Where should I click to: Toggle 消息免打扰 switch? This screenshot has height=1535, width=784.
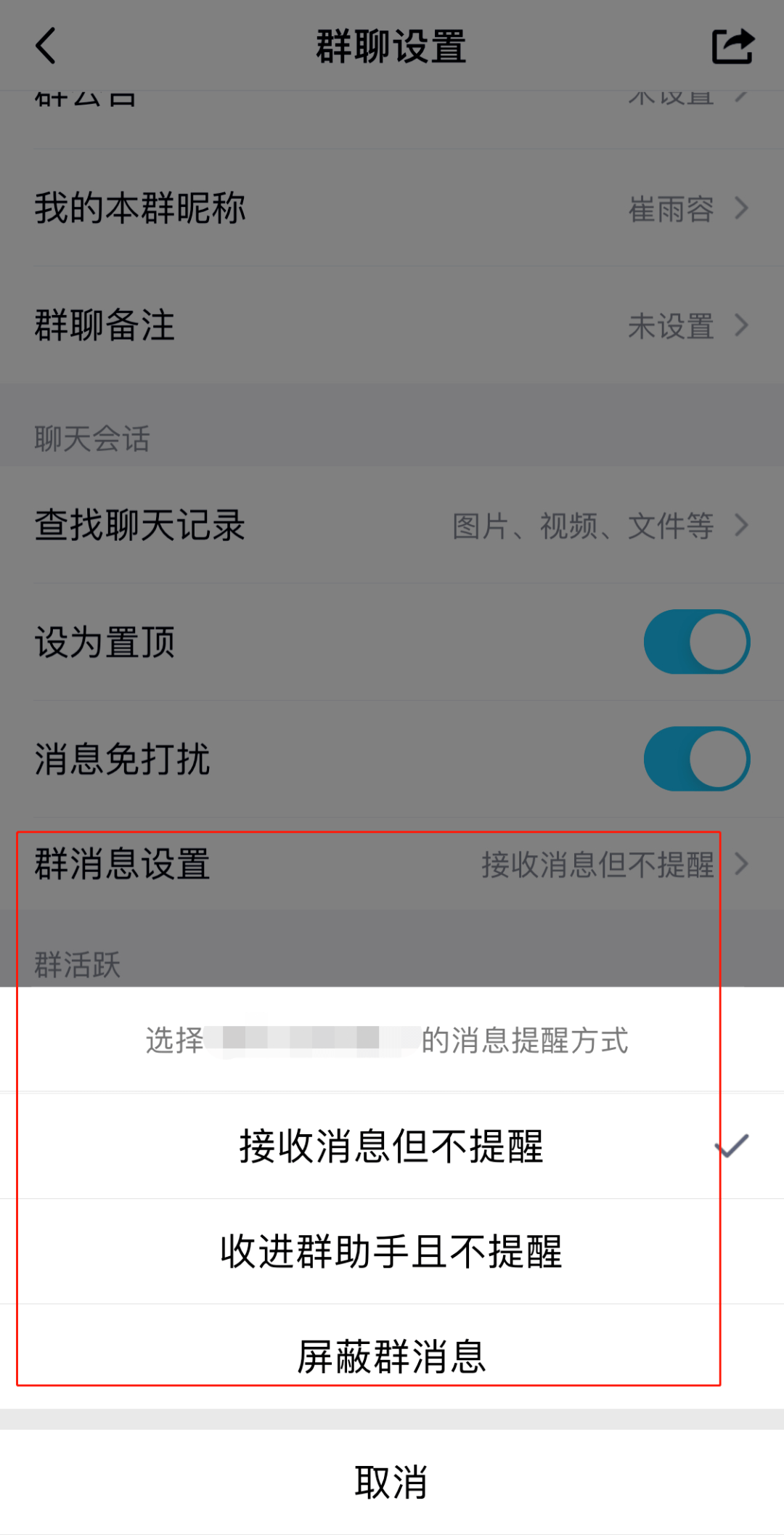pyautogui.click(x=696, y=759)
